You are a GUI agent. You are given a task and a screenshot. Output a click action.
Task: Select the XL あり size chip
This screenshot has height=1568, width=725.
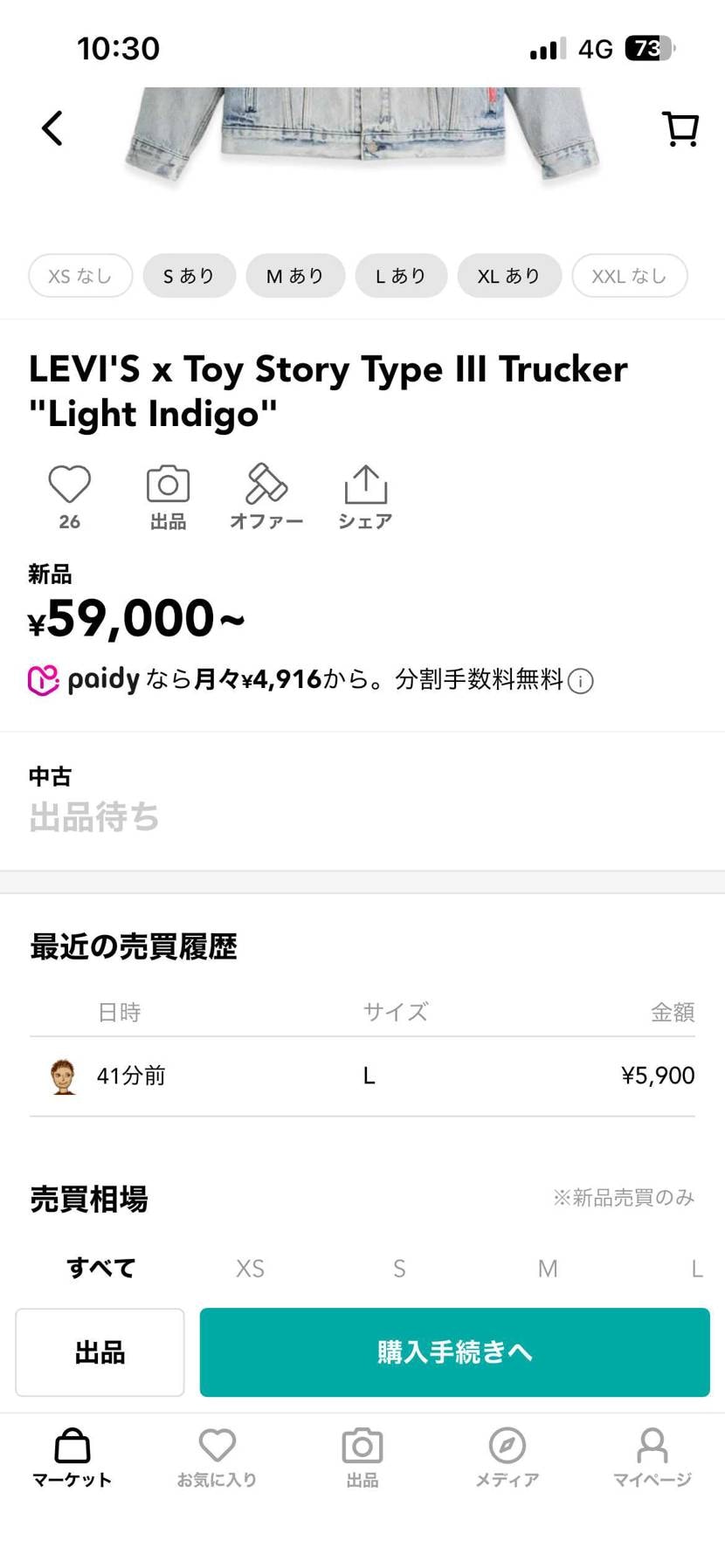[509, 275]
